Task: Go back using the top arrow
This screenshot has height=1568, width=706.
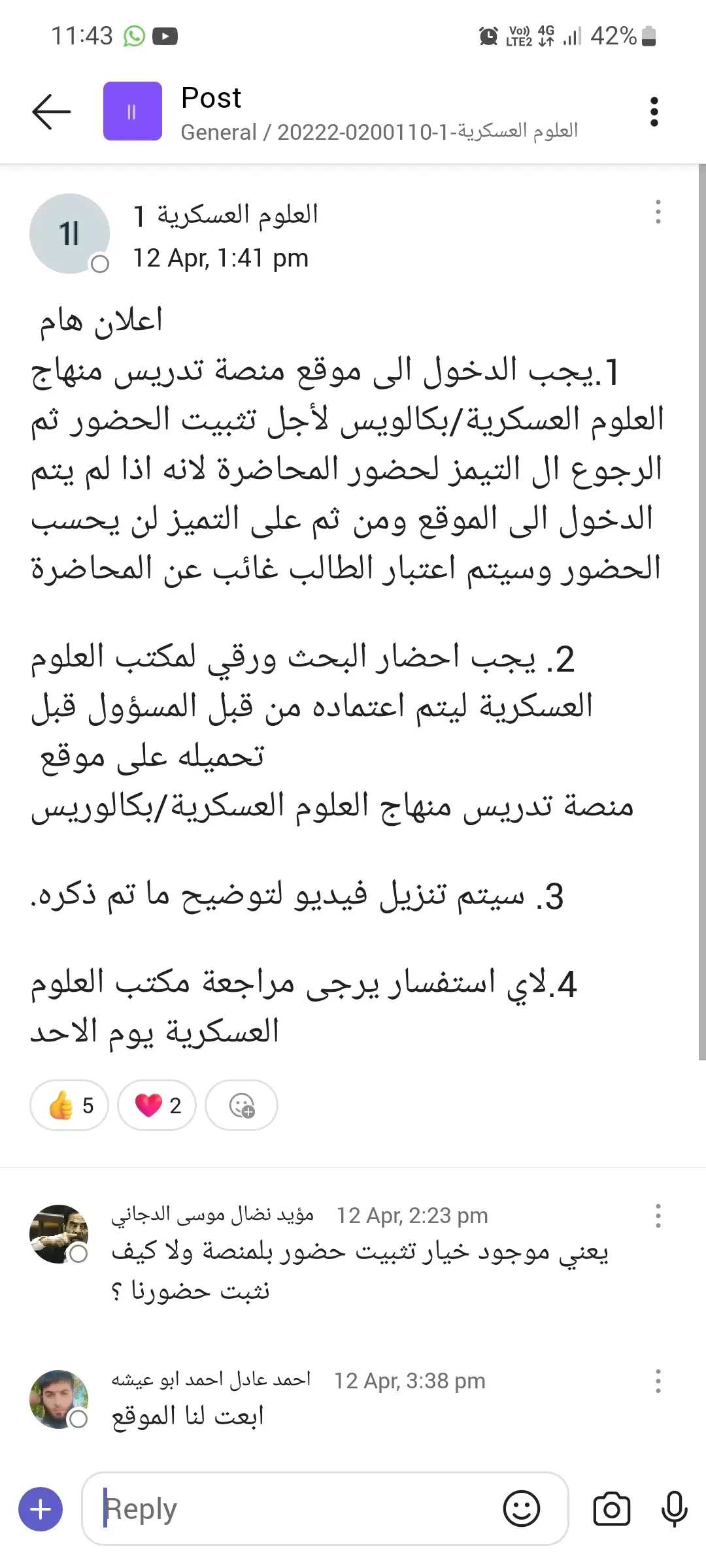Action: pyautogui.click(x=51, y=112)
